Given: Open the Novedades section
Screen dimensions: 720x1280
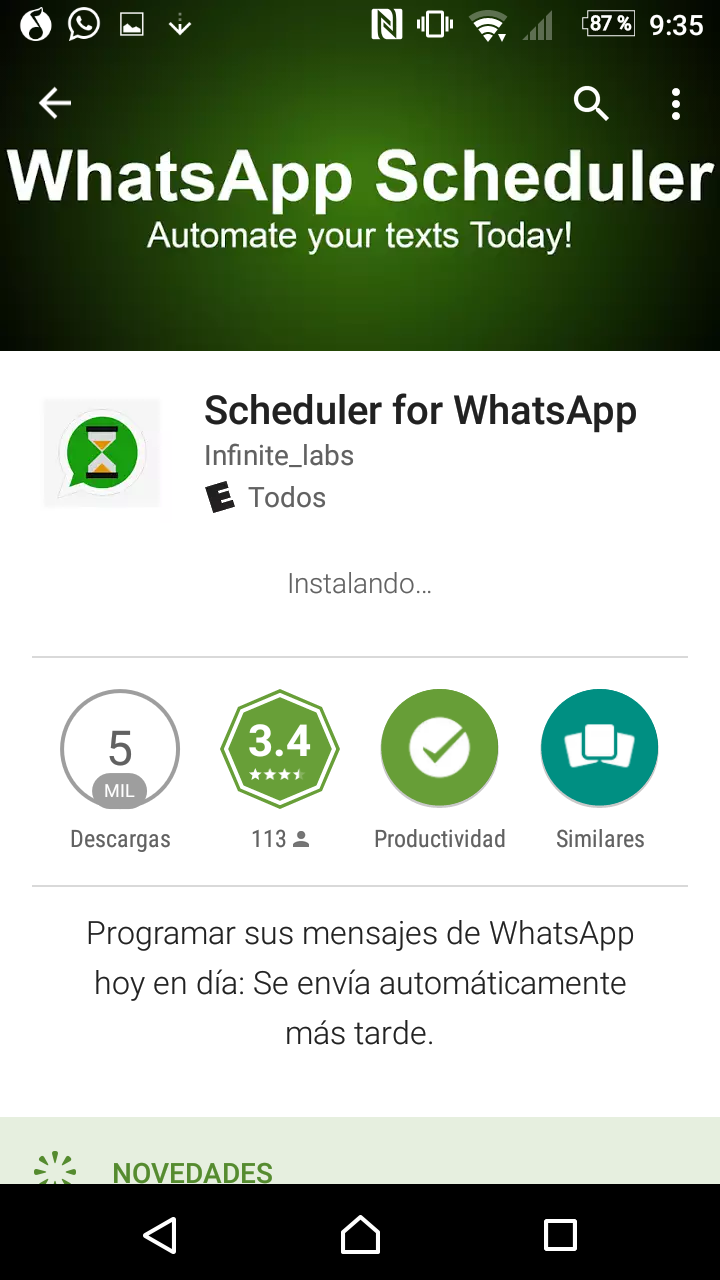Looking at the screenshot, I should [192, 1171].
